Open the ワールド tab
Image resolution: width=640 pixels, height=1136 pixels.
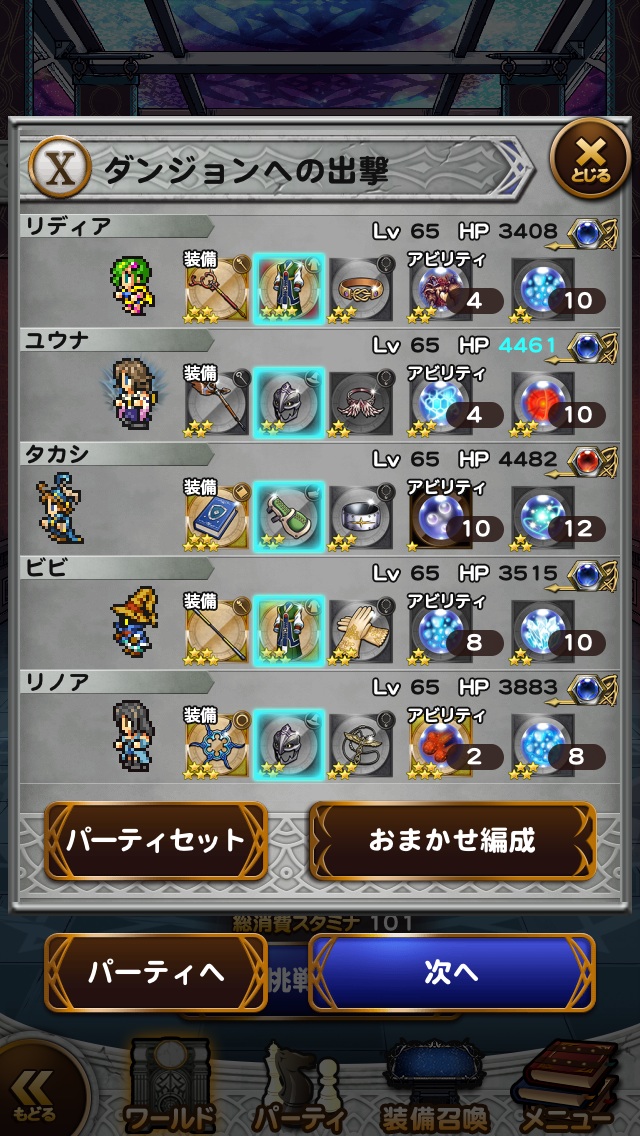point(170,1085)
